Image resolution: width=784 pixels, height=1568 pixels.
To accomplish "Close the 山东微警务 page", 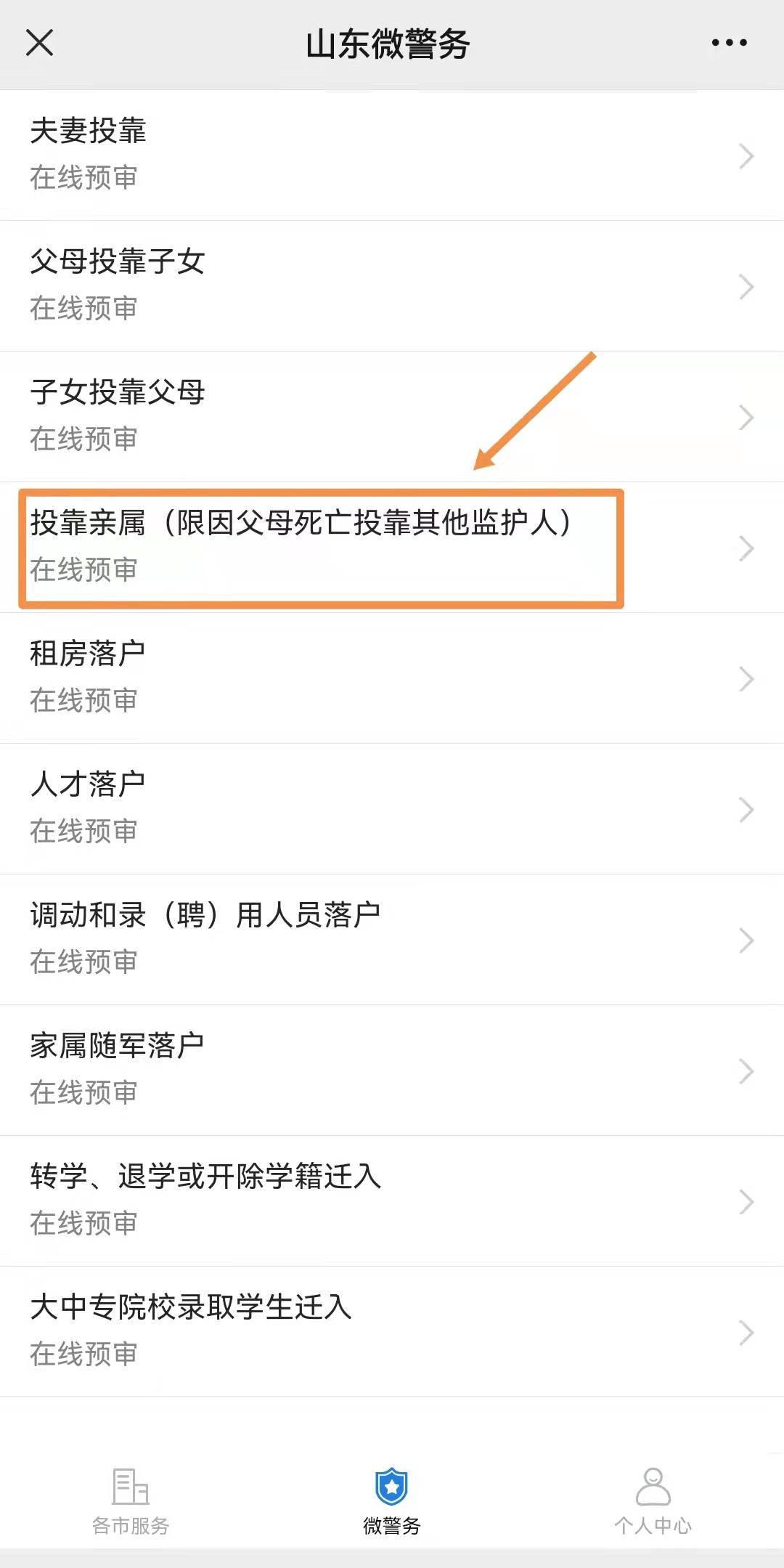I will tap(40, 43).
